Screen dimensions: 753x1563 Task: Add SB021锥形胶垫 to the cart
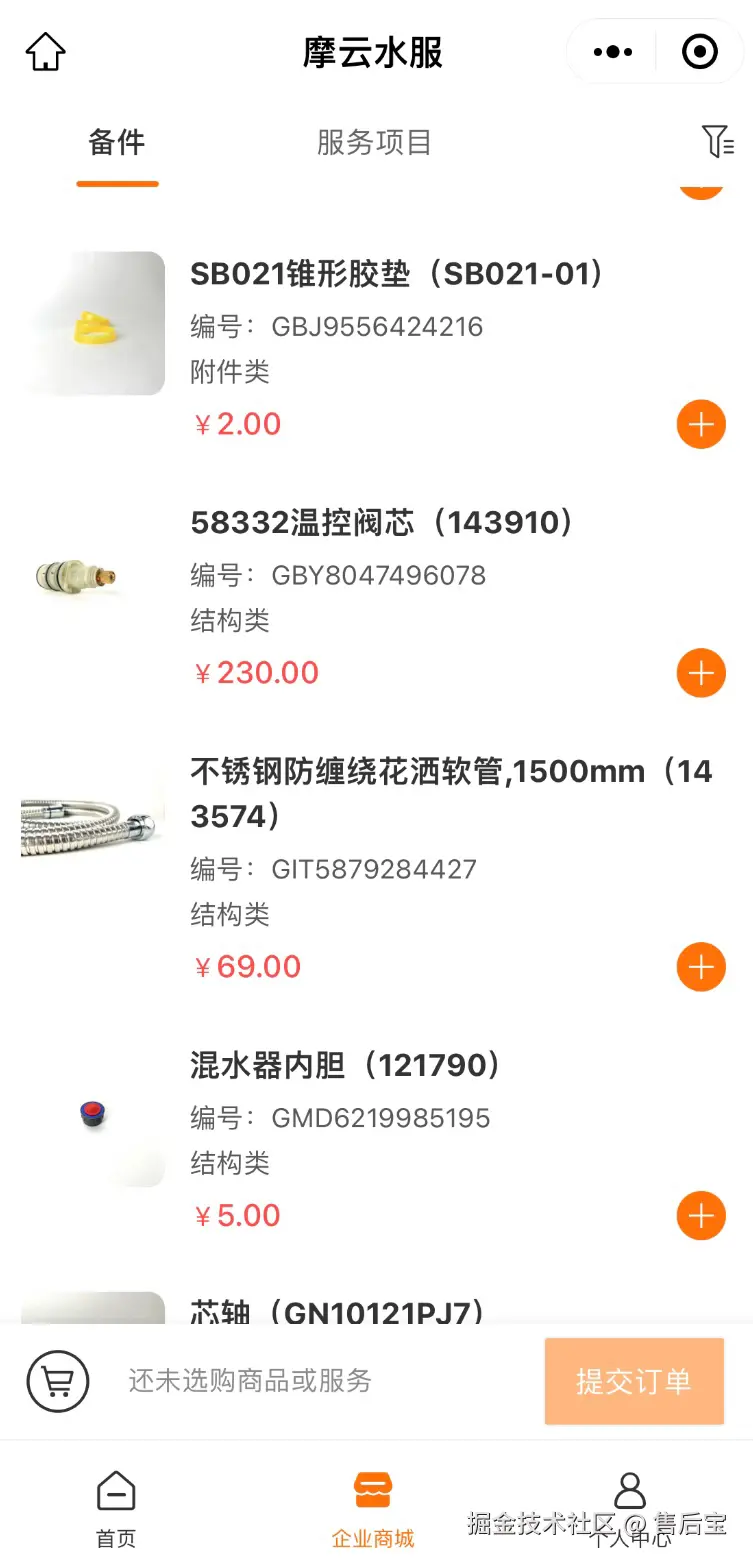coord(701,425)
